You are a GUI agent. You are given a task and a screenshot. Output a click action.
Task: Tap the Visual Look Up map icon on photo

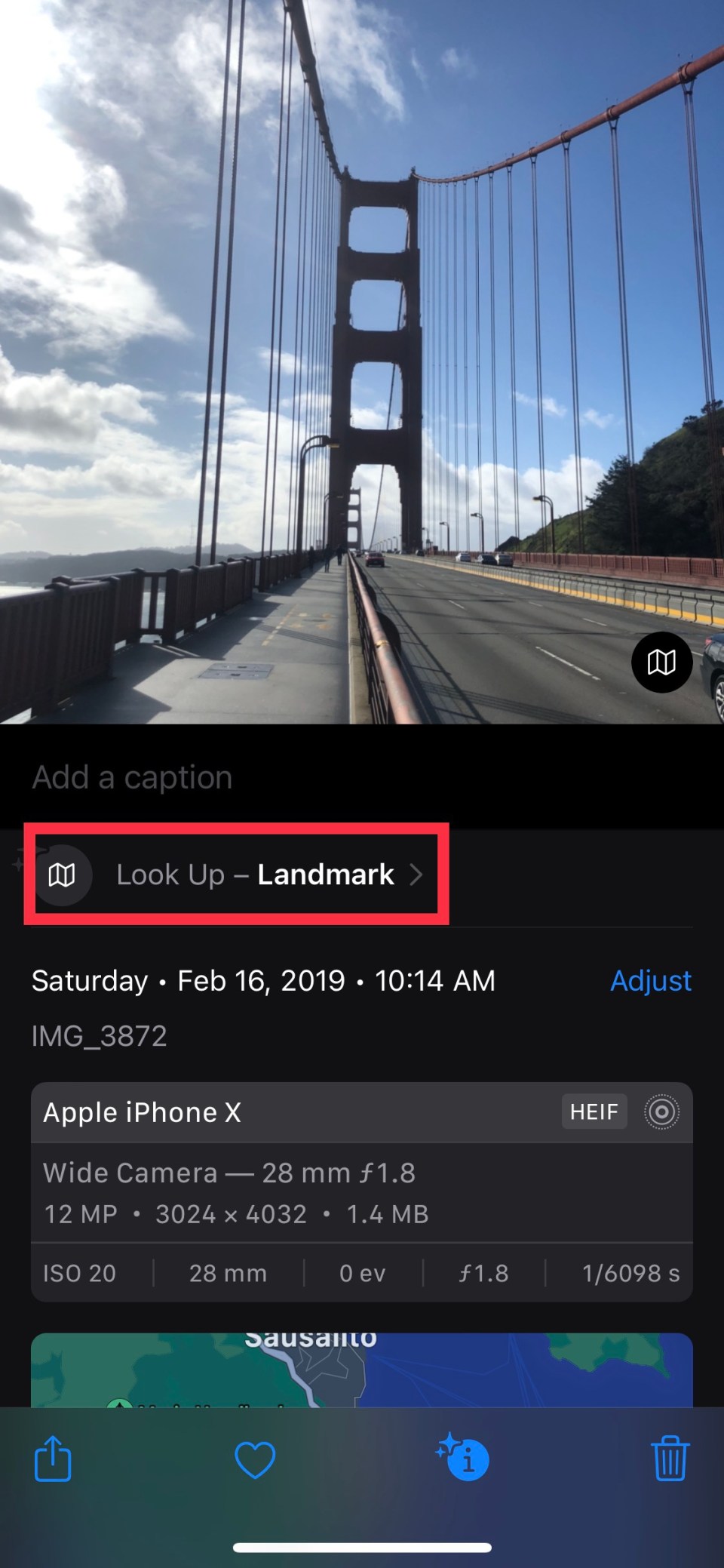661,663
